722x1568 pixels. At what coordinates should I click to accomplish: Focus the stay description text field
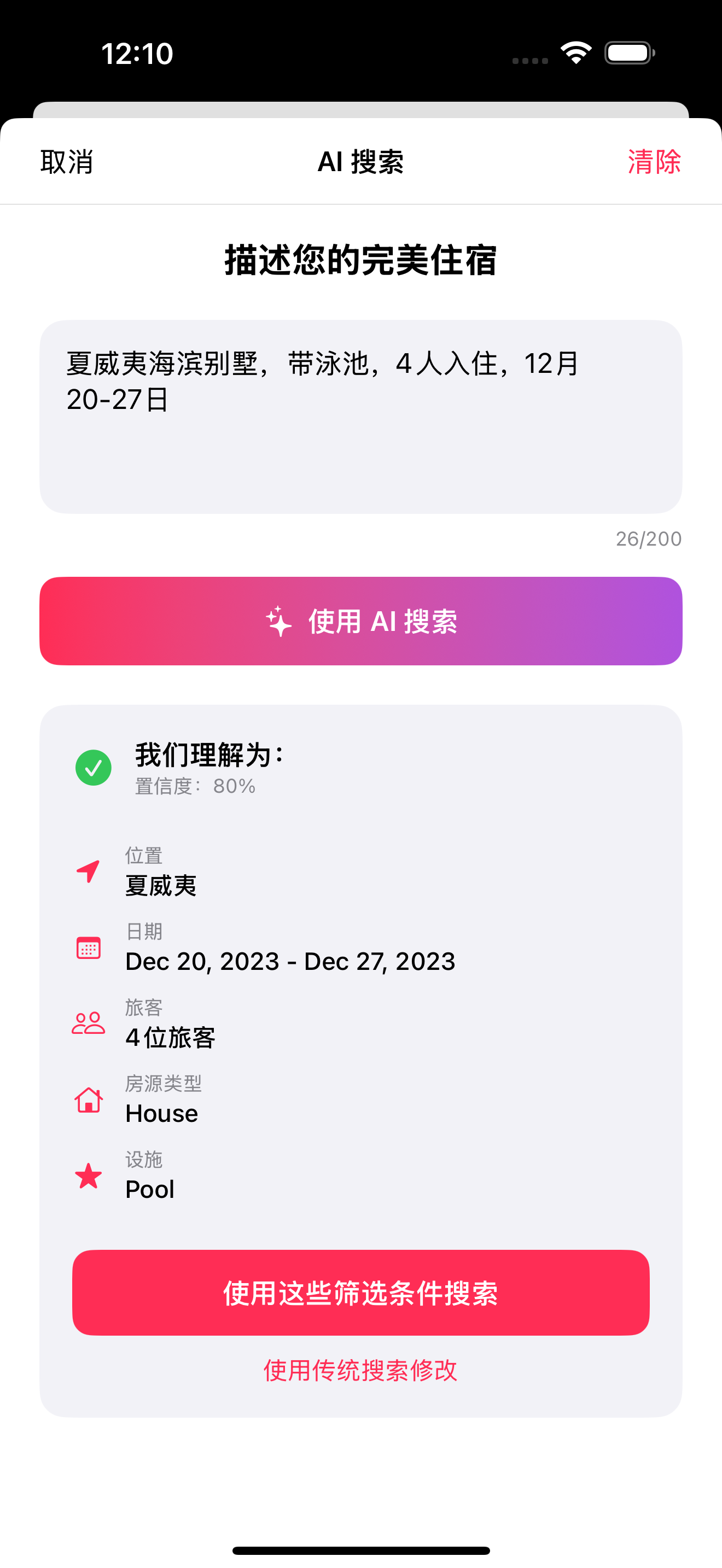(360, 417)
